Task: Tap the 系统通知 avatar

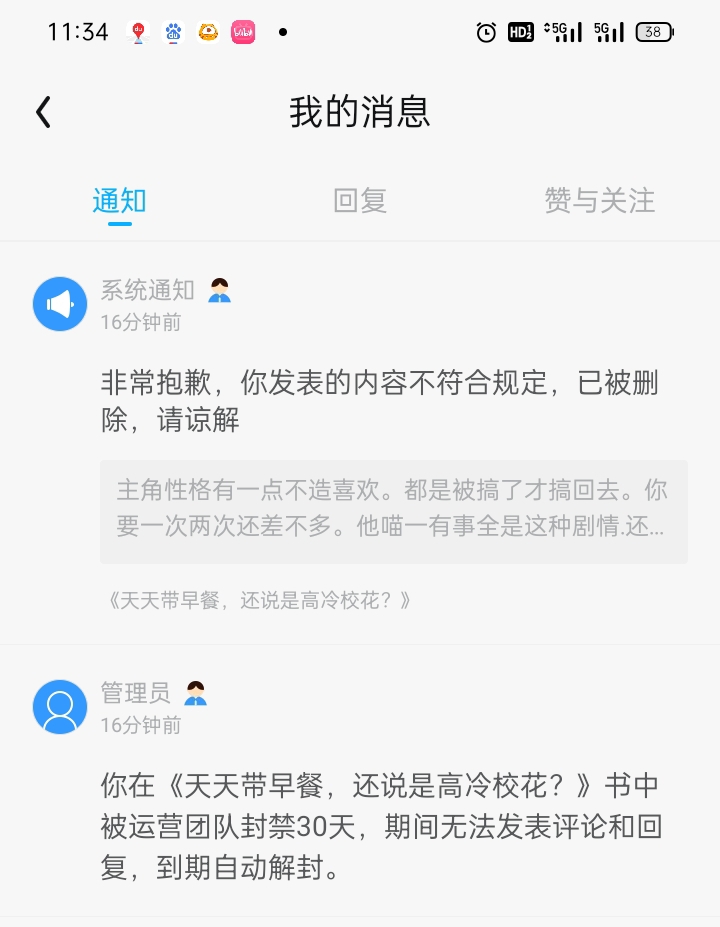Action: coord(60,304)
